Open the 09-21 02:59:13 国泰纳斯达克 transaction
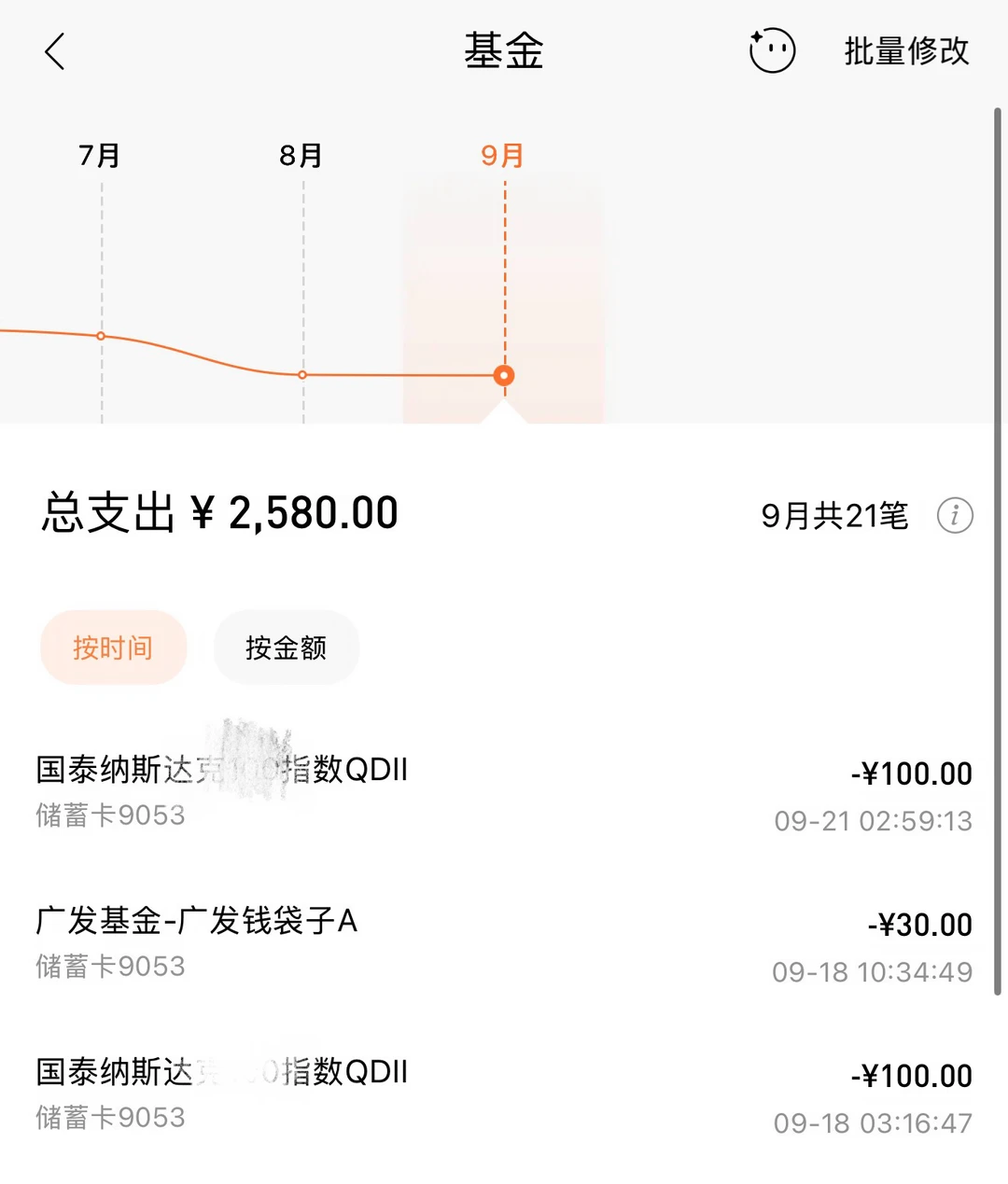This screenshot has width=1008, height=1184. pos(504,794)
